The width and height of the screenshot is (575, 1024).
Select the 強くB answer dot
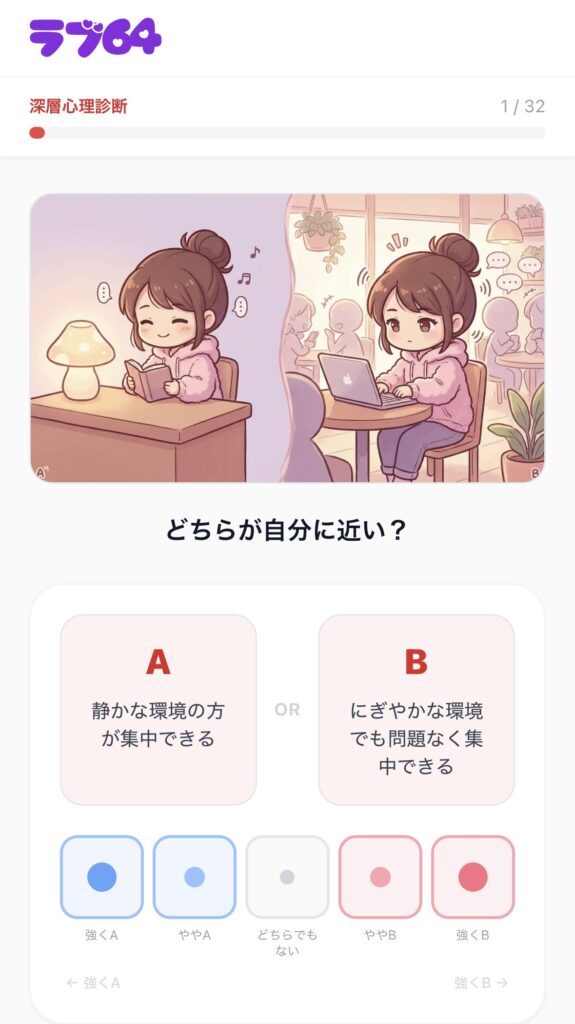(473, 877)
